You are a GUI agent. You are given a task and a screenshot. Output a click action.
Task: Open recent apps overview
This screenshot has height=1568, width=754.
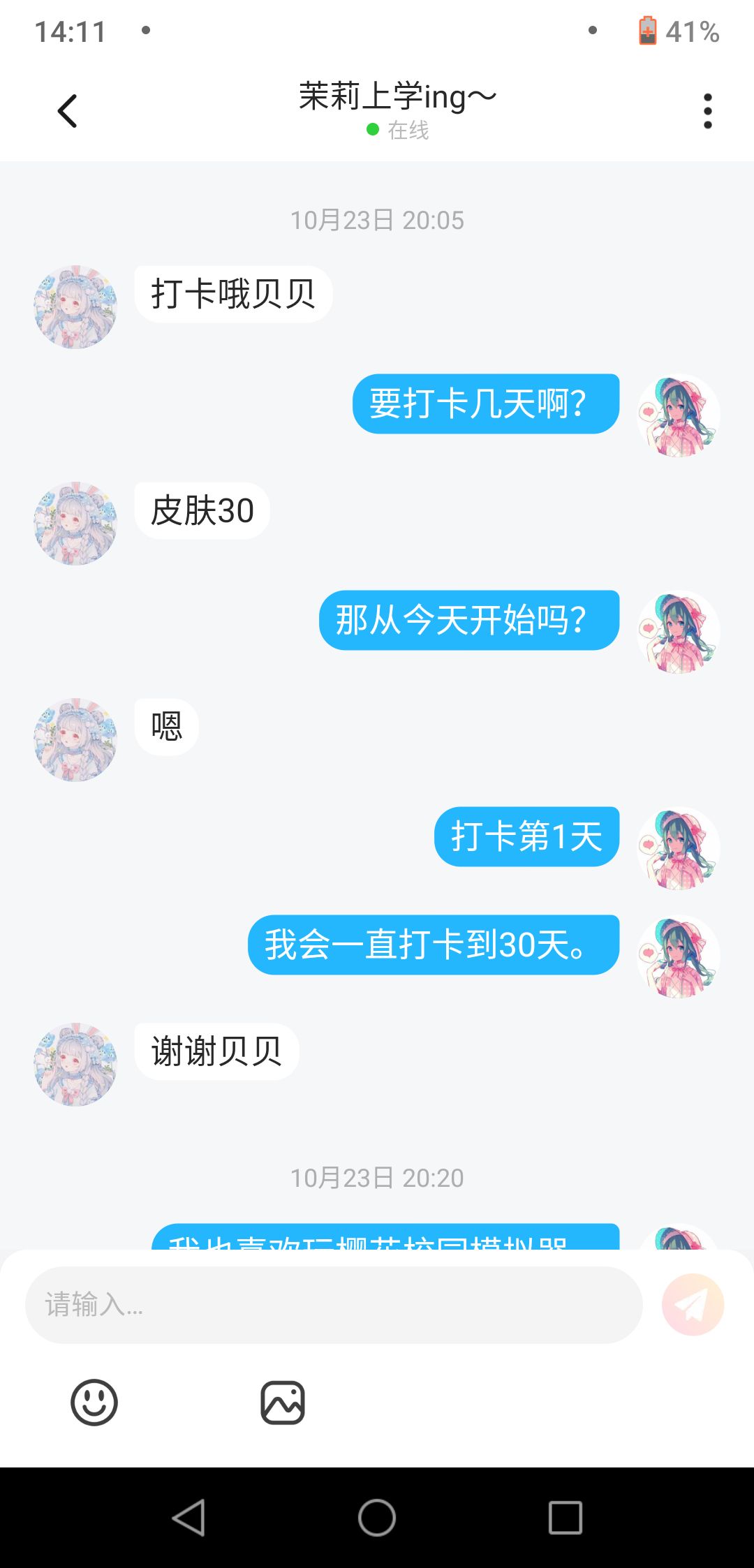[x=565, y=1518]
